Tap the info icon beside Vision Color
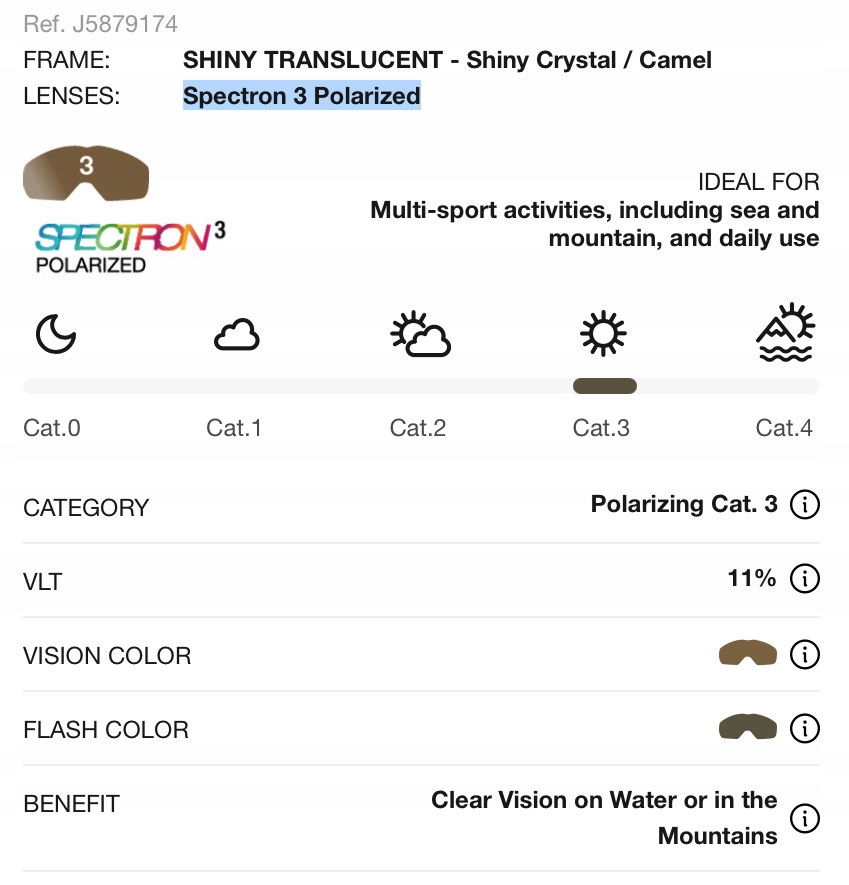 coord(804,655)
